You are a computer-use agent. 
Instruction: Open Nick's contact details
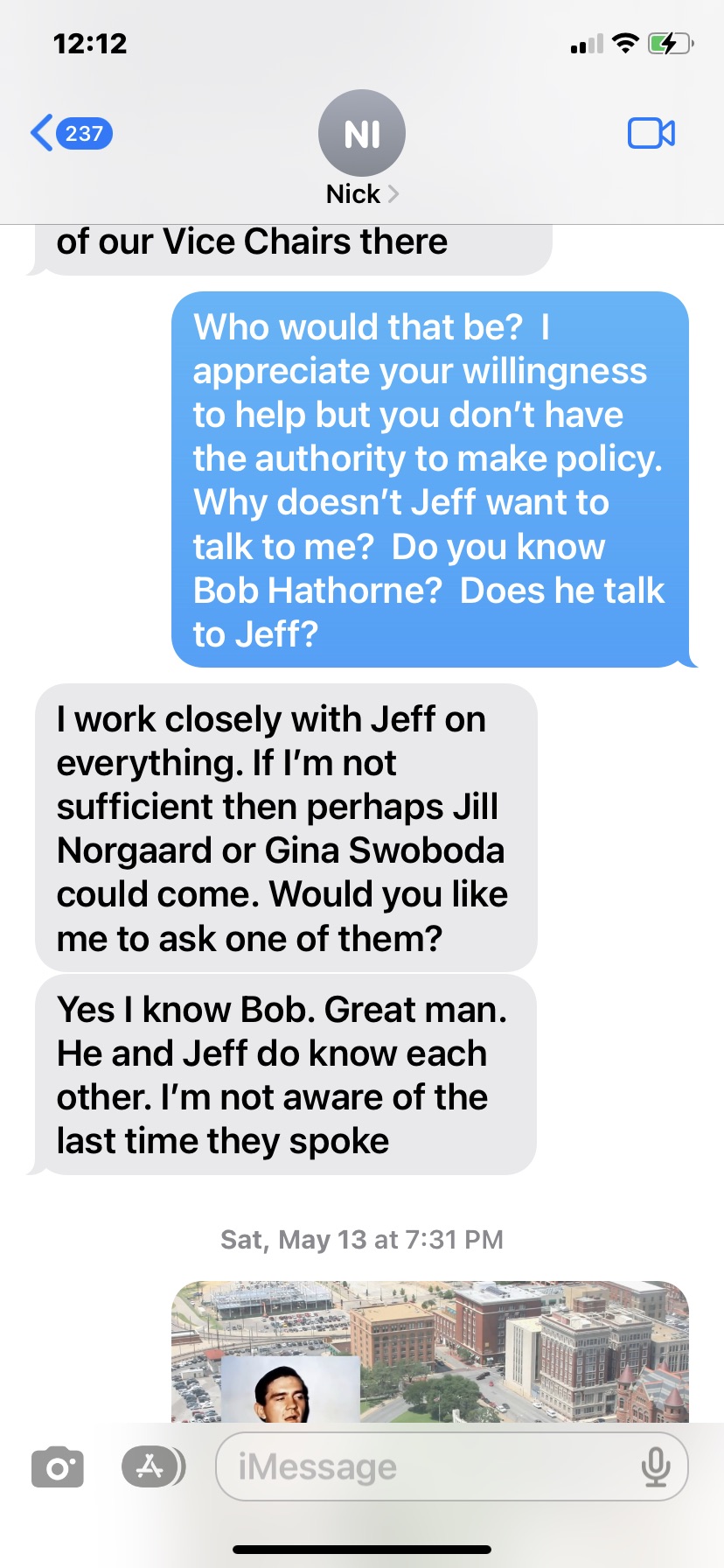[362, 149]
